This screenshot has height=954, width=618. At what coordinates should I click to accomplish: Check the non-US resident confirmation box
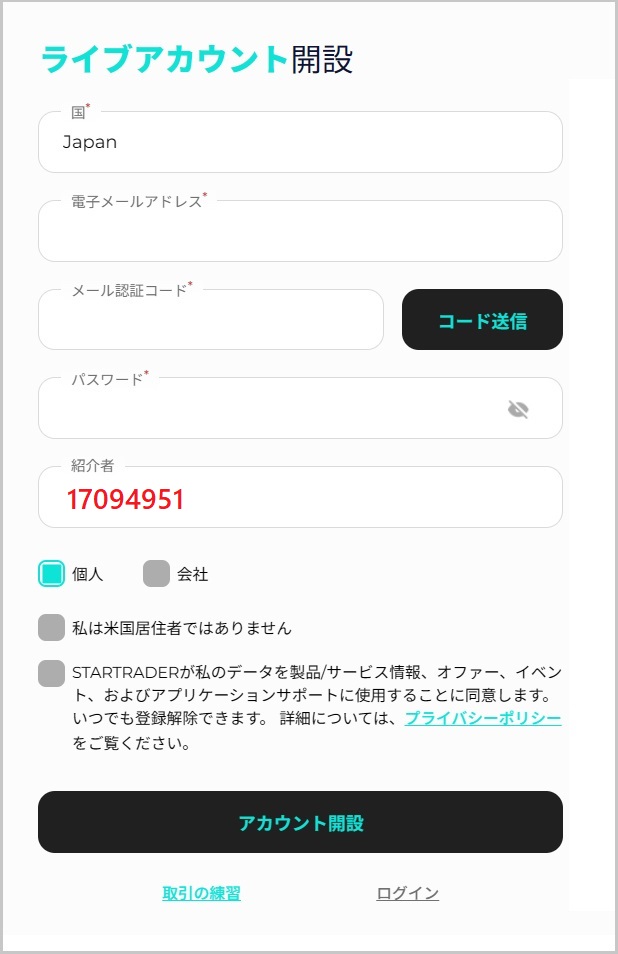tap(52, 628)
